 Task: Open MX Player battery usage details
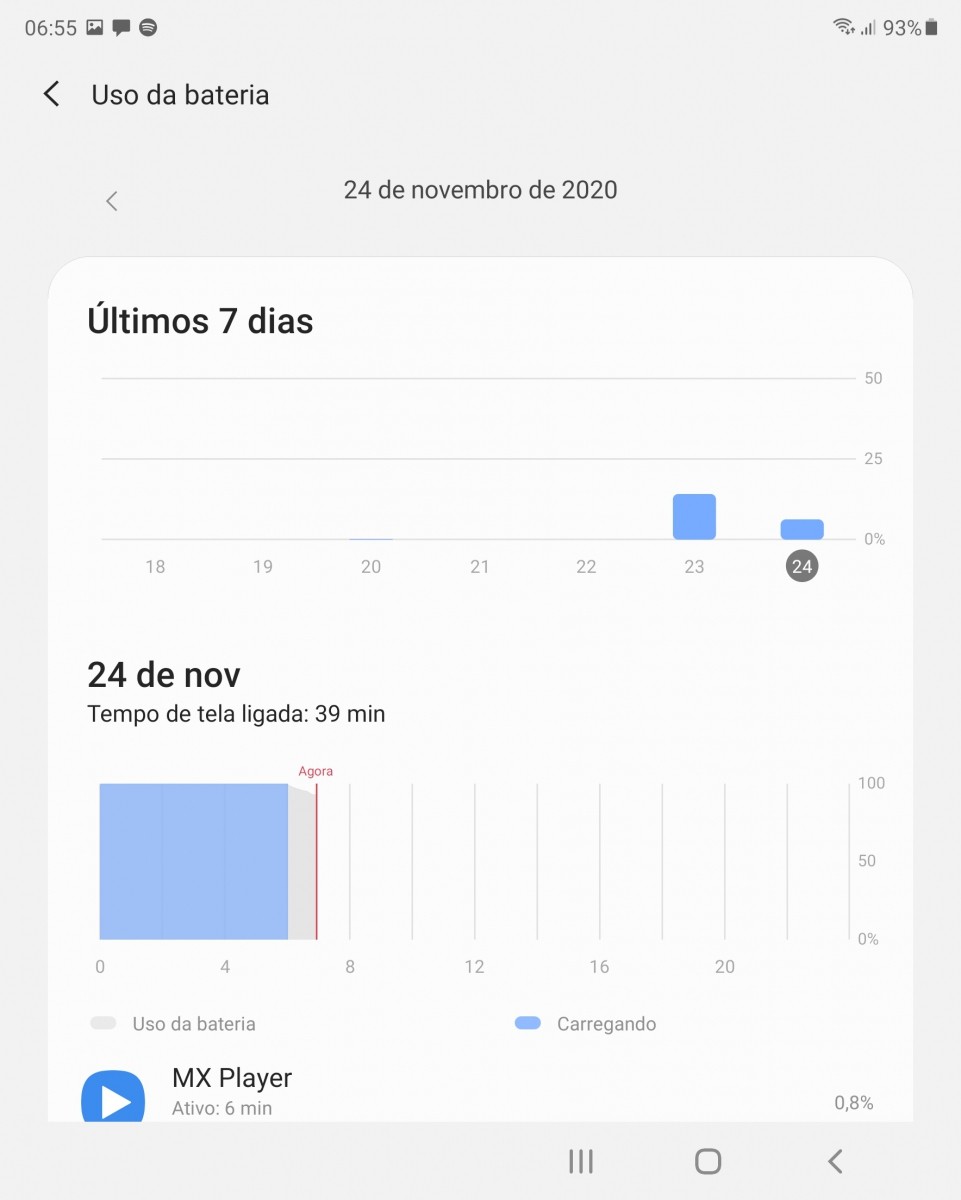[x=480, y=1092]
